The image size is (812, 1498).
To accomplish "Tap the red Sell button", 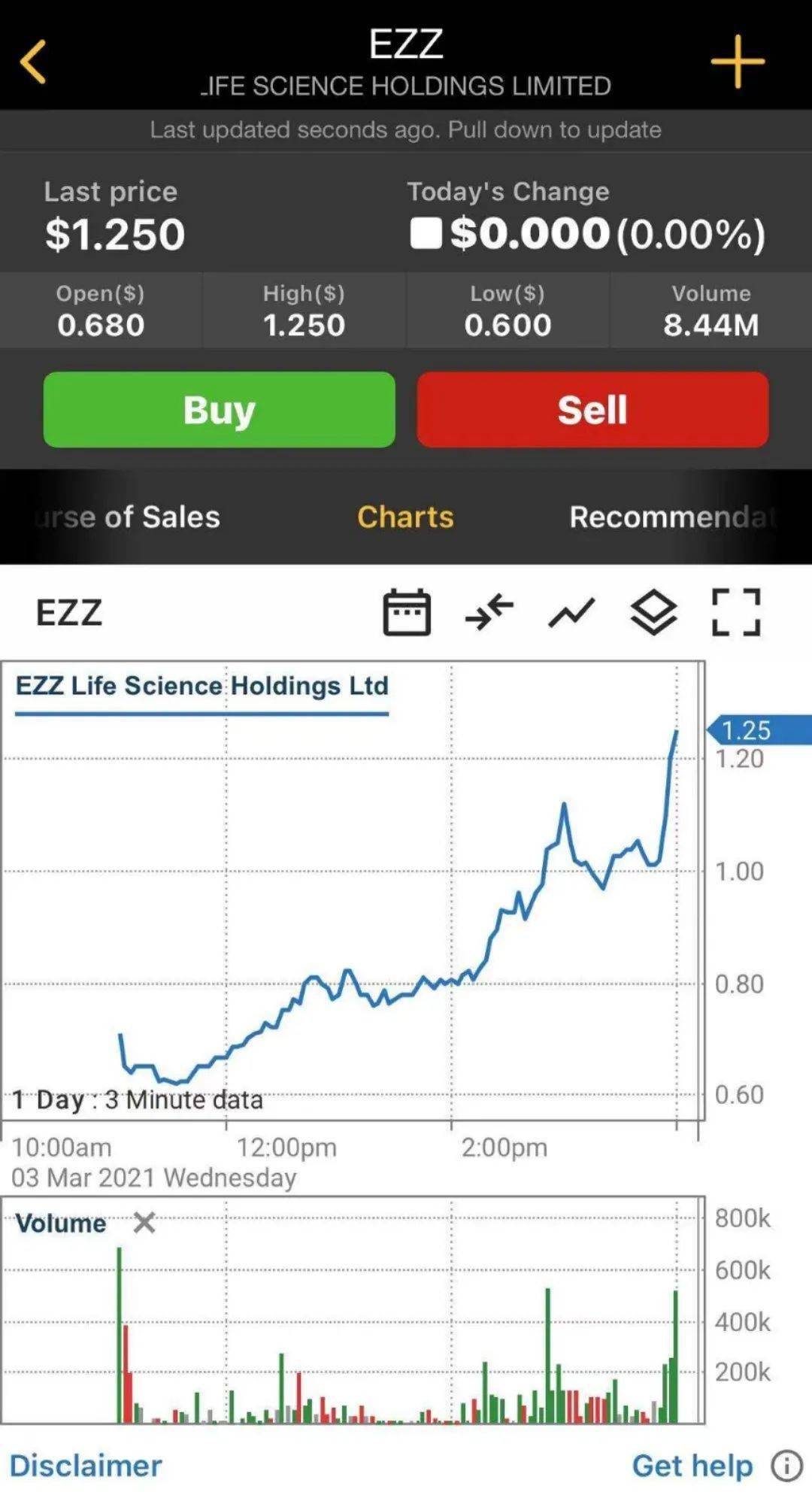I will (592, 410).
